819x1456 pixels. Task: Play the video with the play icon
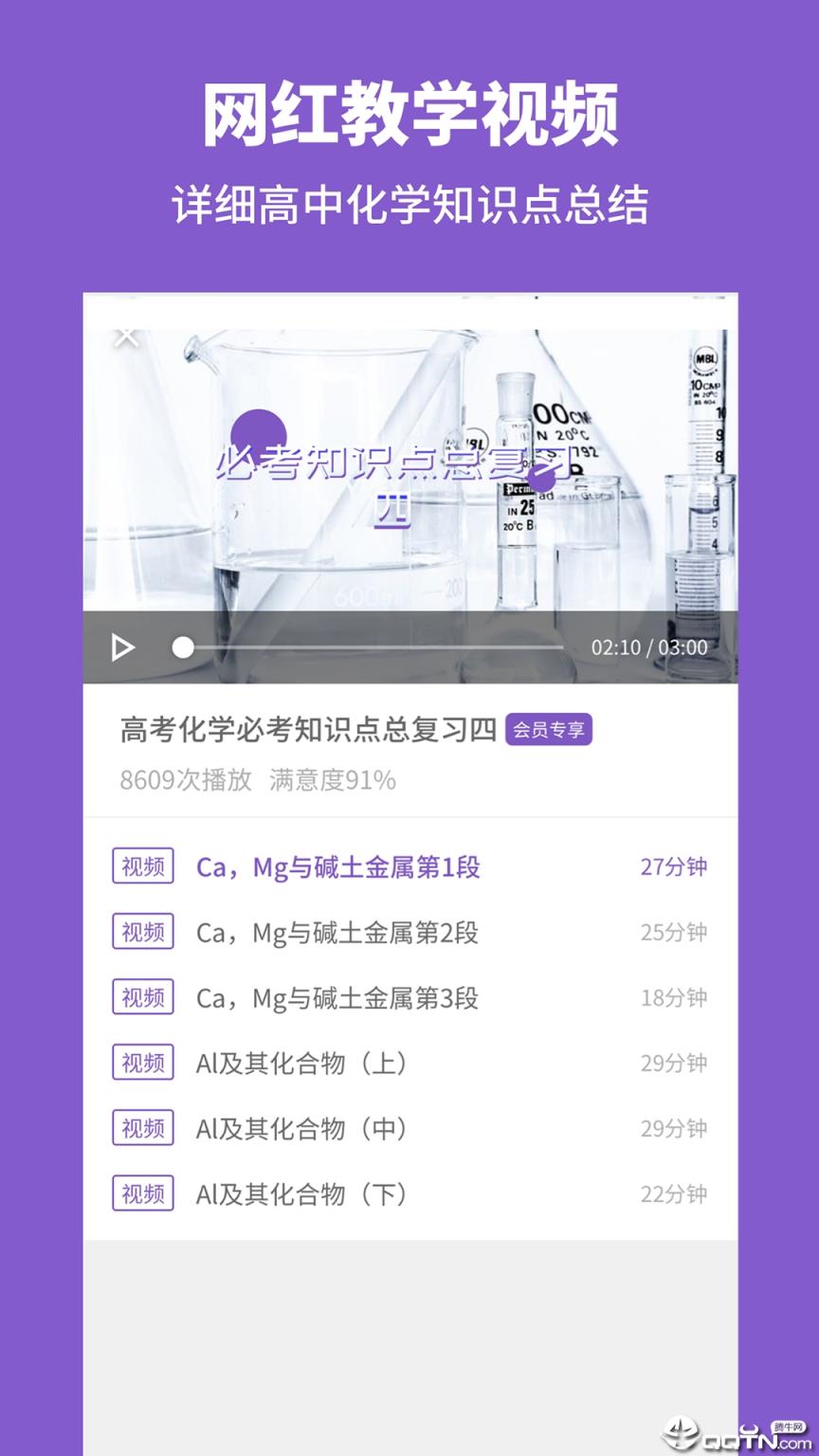[x=121, y=647]
